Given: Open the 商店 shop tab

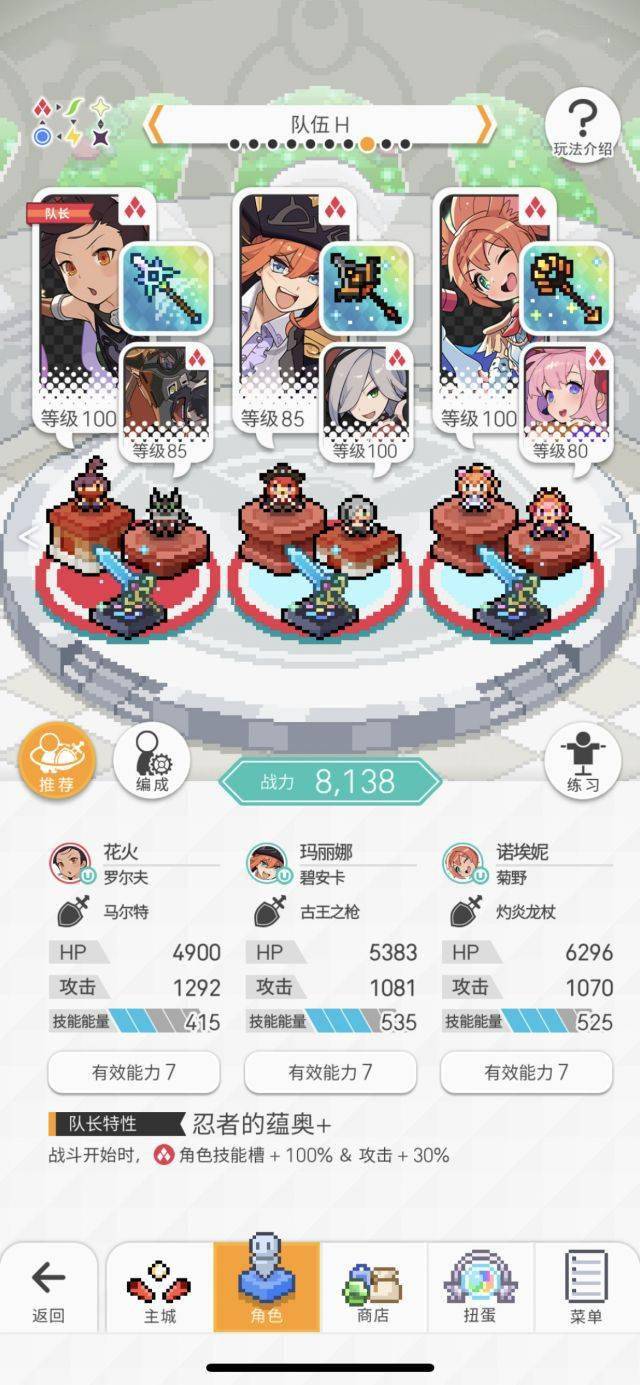Looking at the screenshot, I should pyautogui.click(x=373, y=1290).
